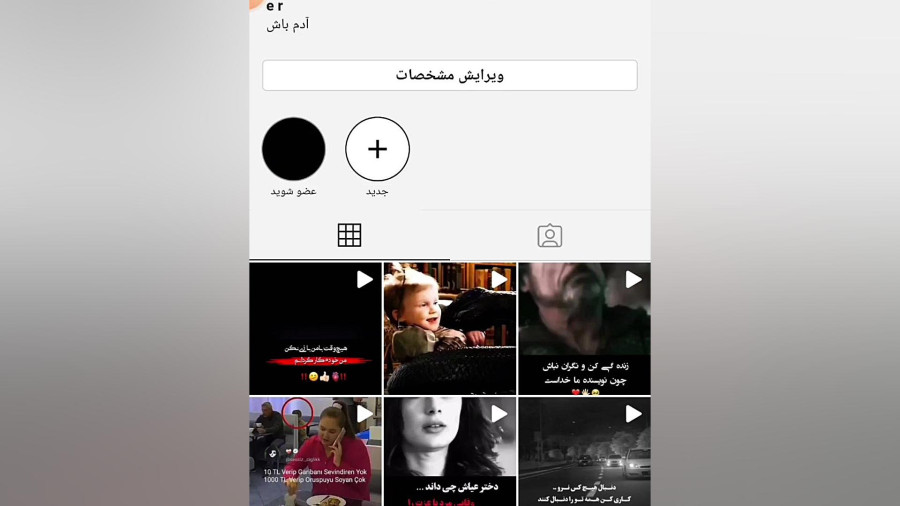Image resolution: width=900 pixels, height=506 pixels.
Task: Open the video captioned دختر عیاش چی داند
Action: [x=449, y=452]
